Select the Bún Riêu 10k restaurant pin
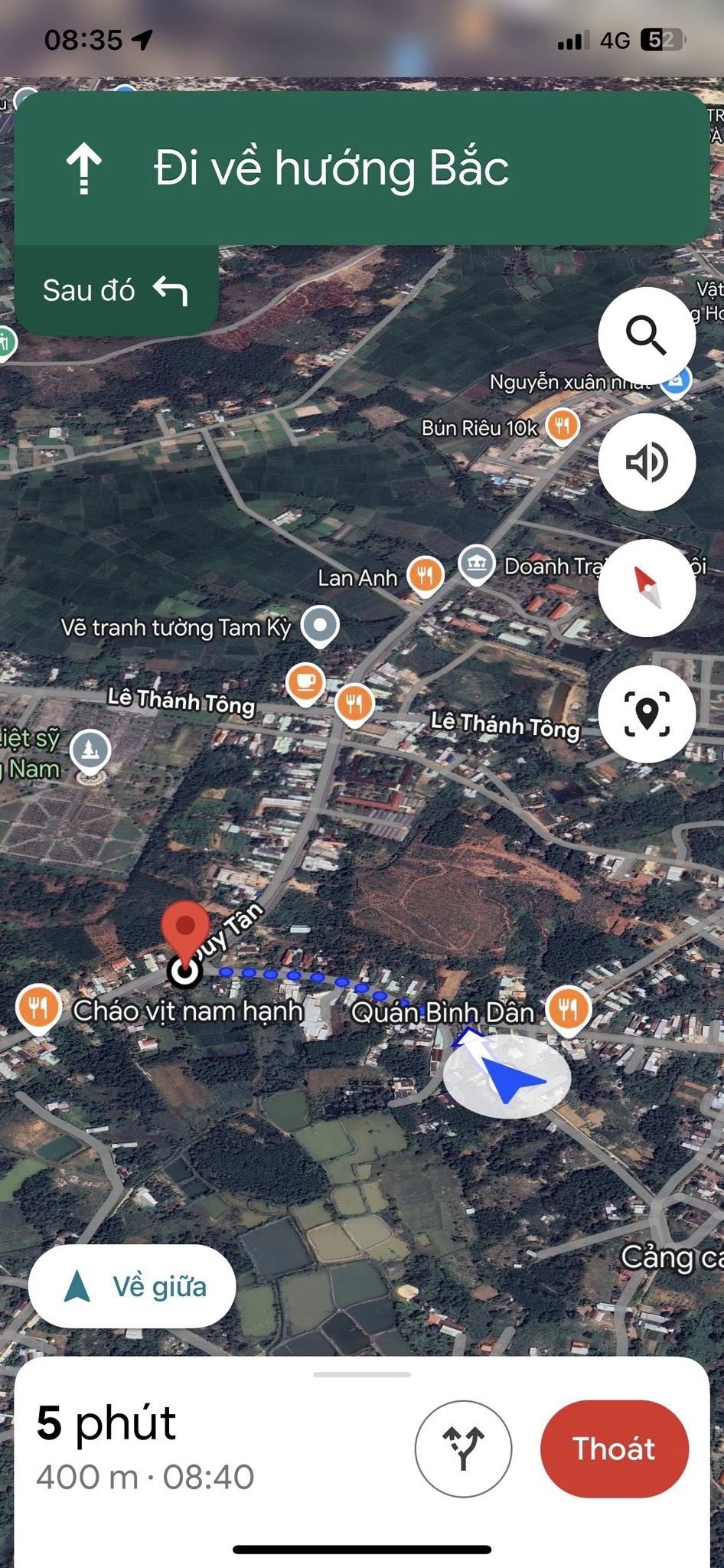 point(563,425)
